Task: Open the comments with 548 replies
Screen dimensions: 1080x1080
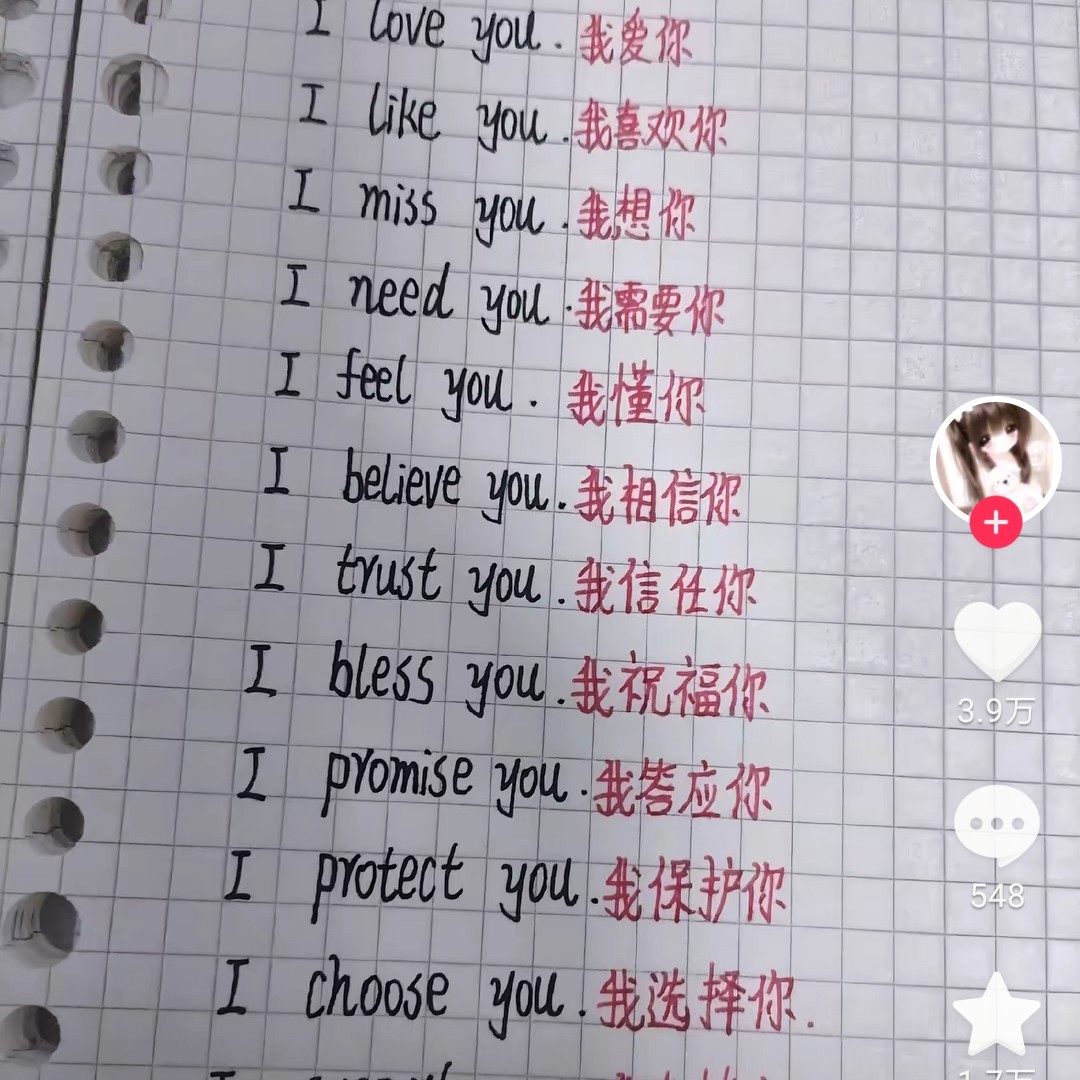Action: [x=996, y=826]
